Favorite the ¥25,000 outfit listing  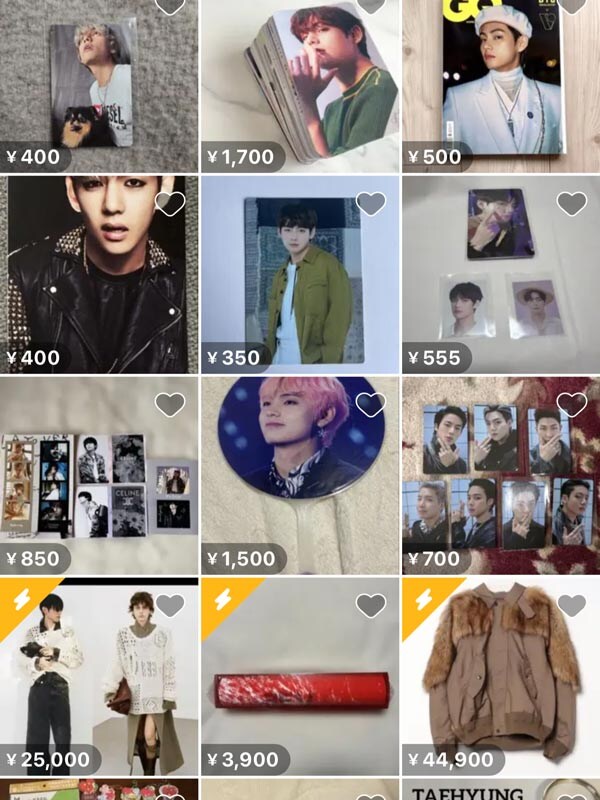pos(170,606)
